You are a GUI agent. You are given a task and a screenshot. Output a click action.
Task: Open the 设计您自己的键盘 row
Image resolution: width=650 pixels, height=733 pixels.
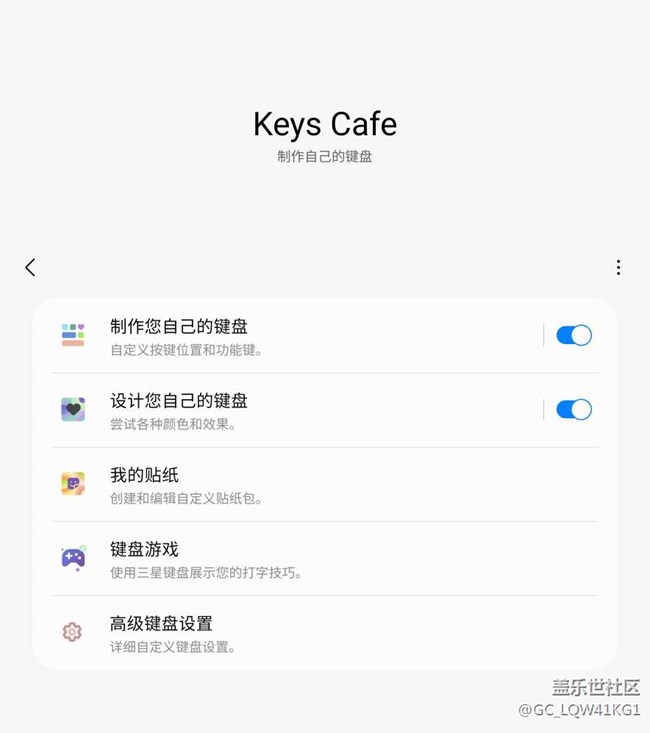click(x=296, y=410)
